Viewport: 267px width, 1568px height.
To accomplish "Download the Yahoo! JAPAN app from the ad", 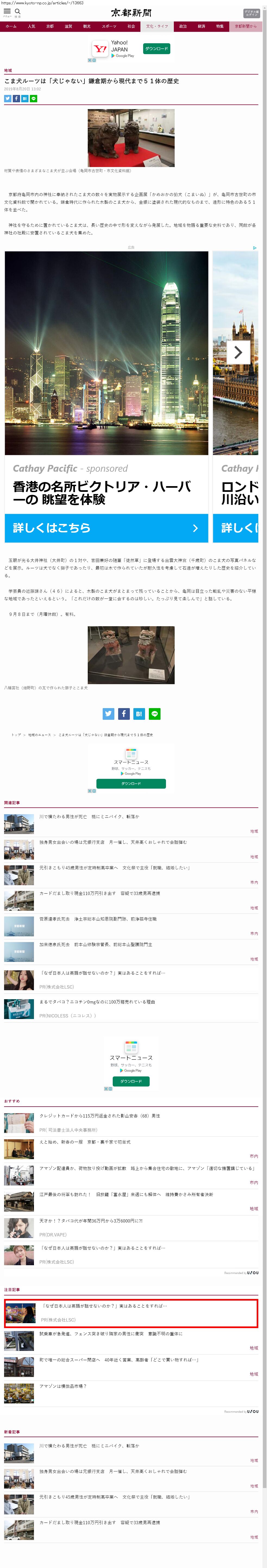I will (156, 49).
